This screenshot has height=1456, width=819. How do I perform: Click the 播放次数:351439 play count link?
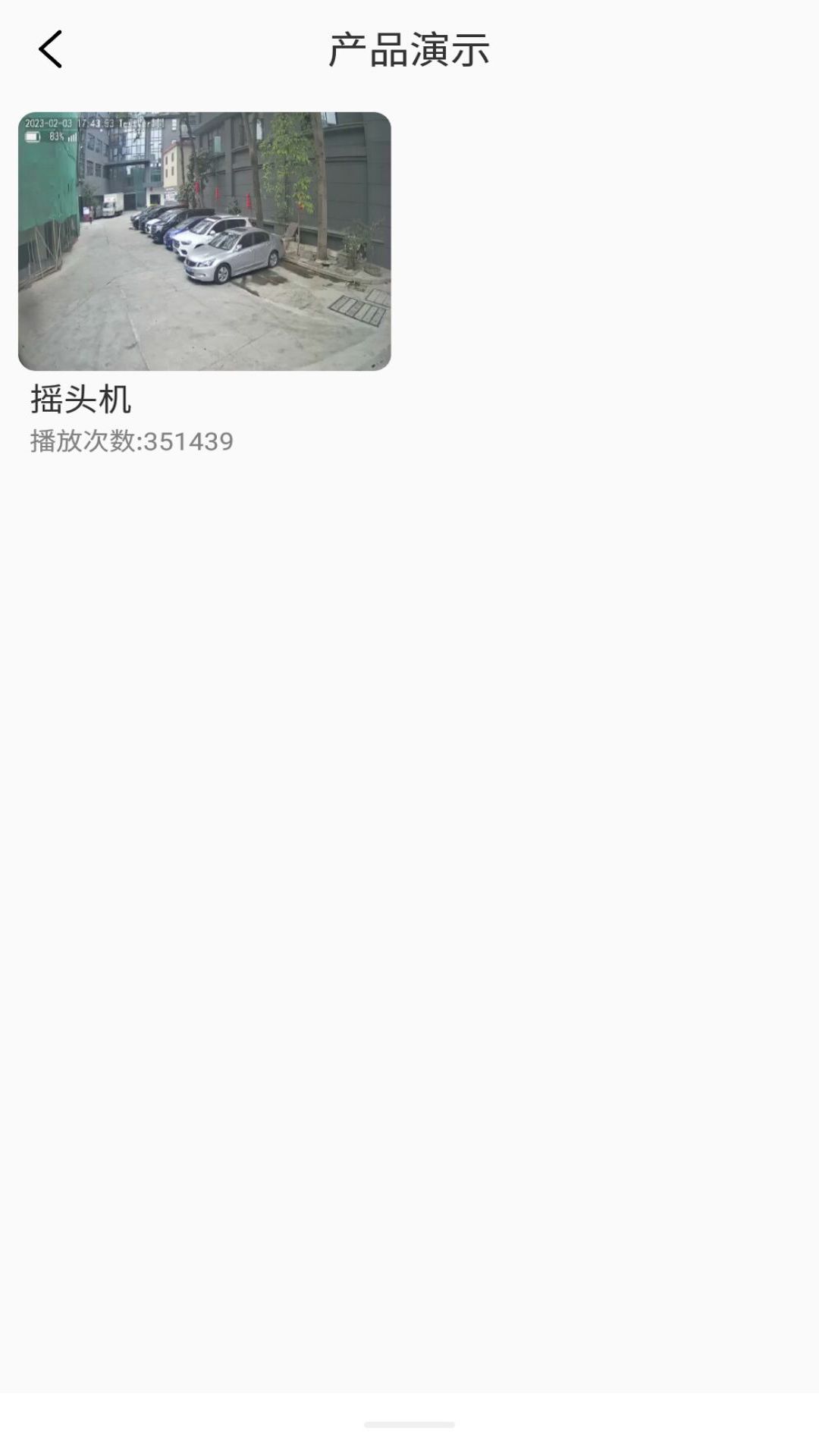[x=133, y=441]
